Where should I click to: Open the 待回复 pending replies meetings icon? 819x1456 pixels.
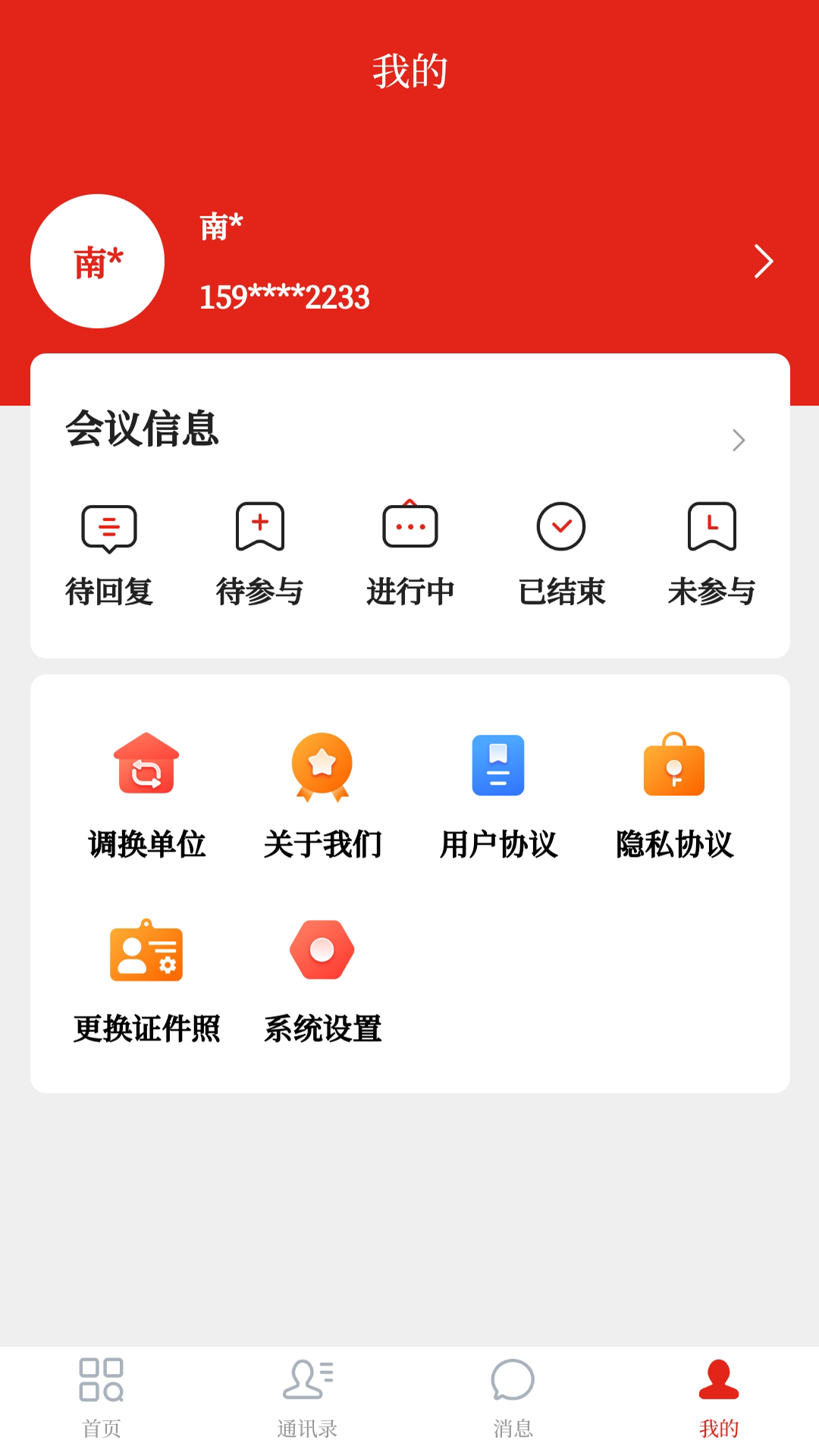coord(109,529)
